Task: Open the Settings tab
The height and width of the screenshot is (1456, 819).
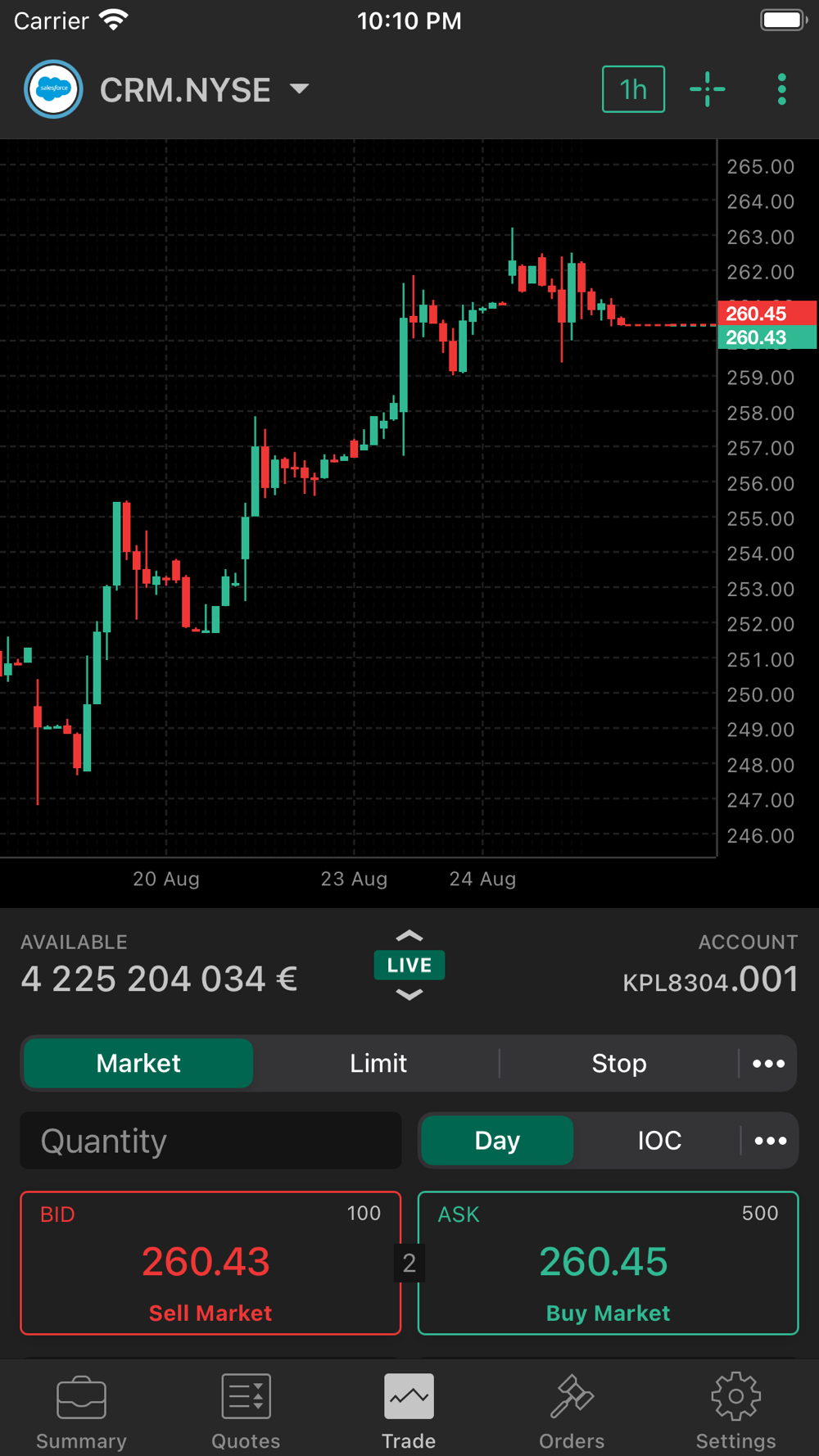Action: 735,1412
